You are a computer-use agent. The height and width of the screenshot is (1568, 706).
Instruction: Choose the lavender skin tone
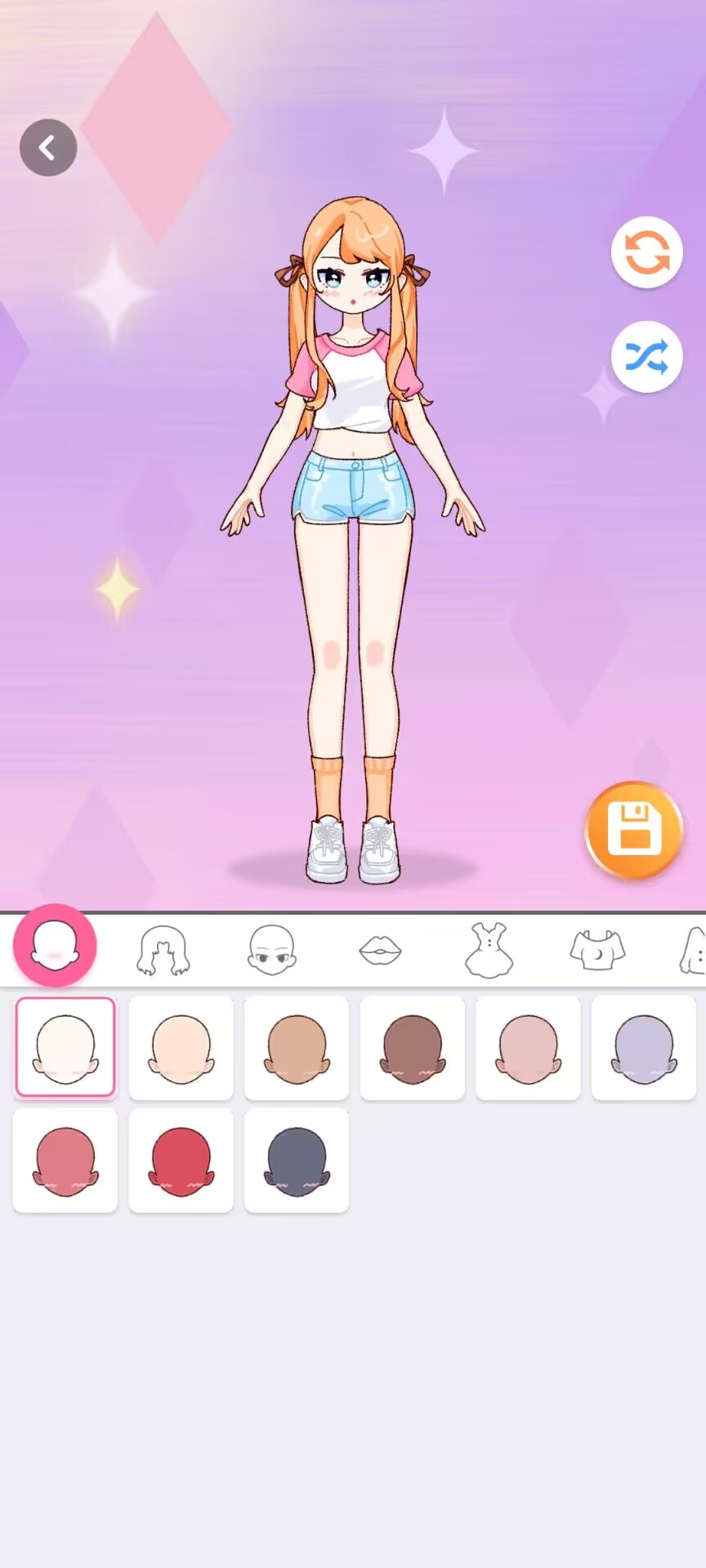pyautogui.click(x=644, y=1048)
